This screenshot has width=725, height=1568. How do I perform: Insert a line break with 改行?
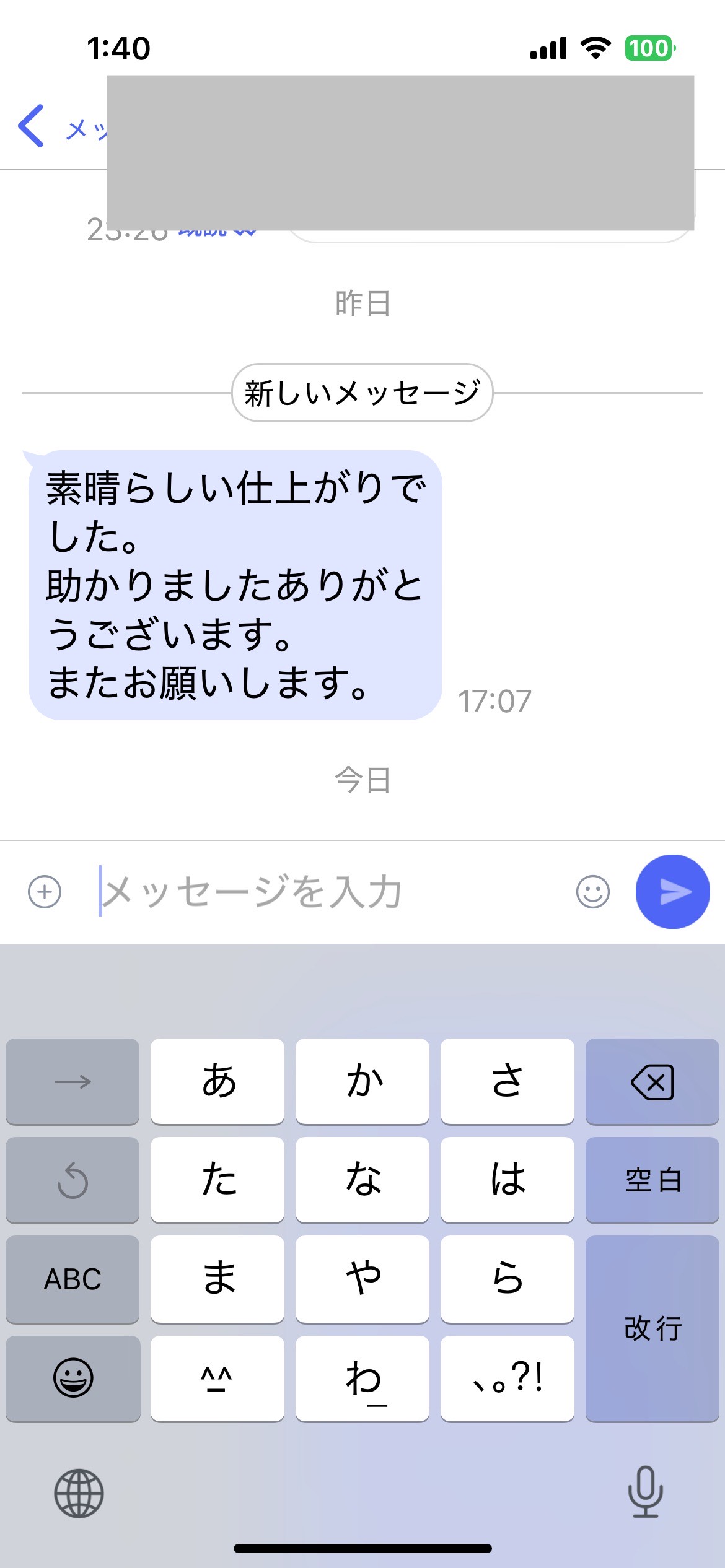click(652, 1328)
